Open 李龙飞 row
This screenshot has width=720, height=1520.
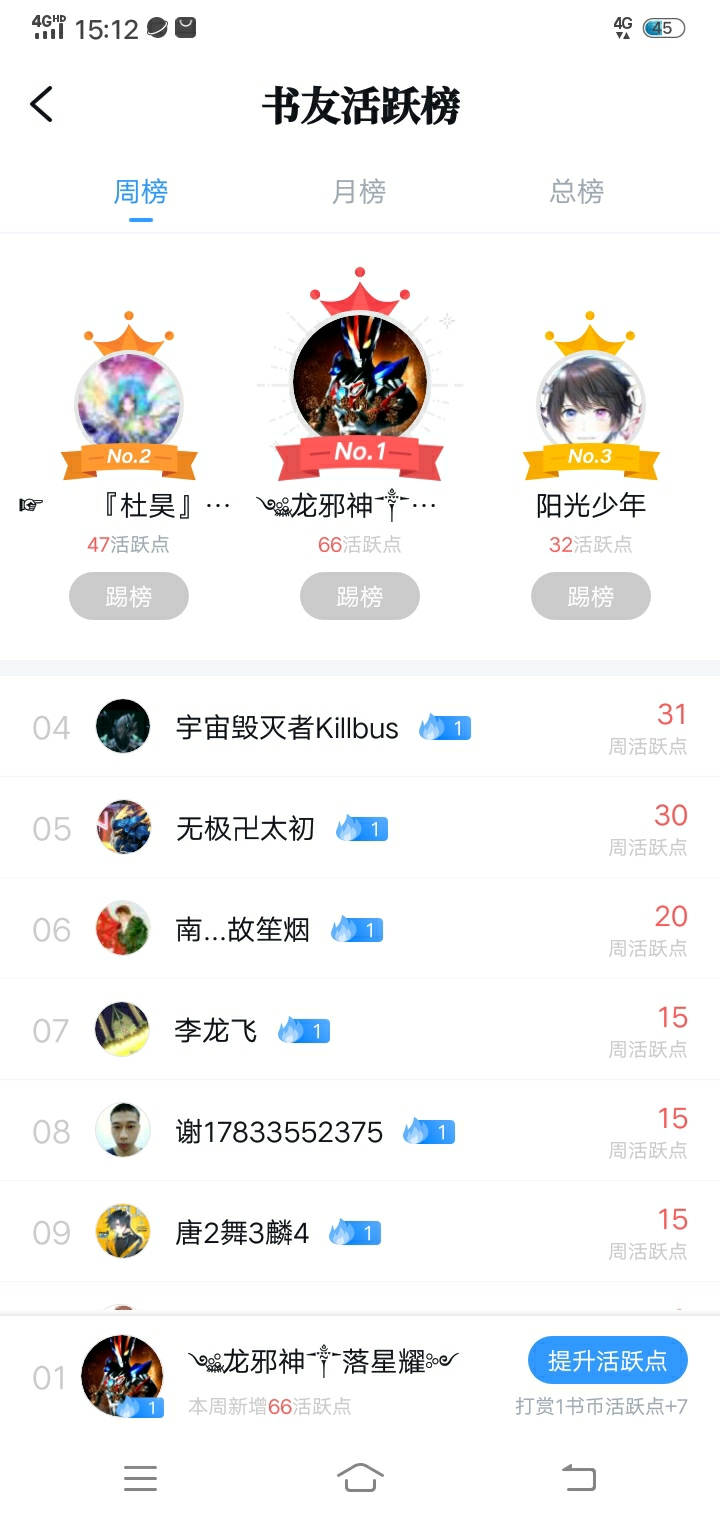(x=360, y=1030)
